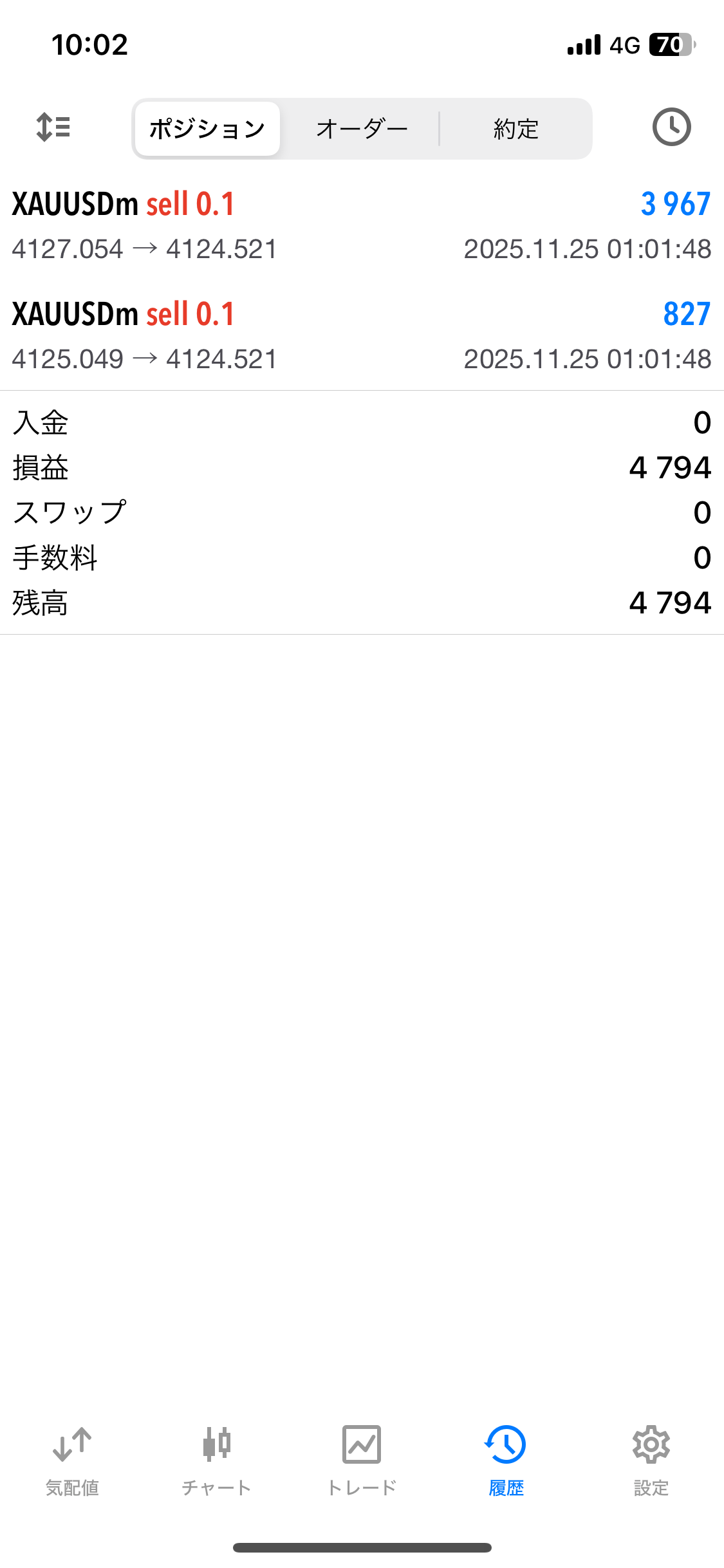
Task: Expand the XAUUSDm sell position with profit 827
Action: [x=362, y=335]
